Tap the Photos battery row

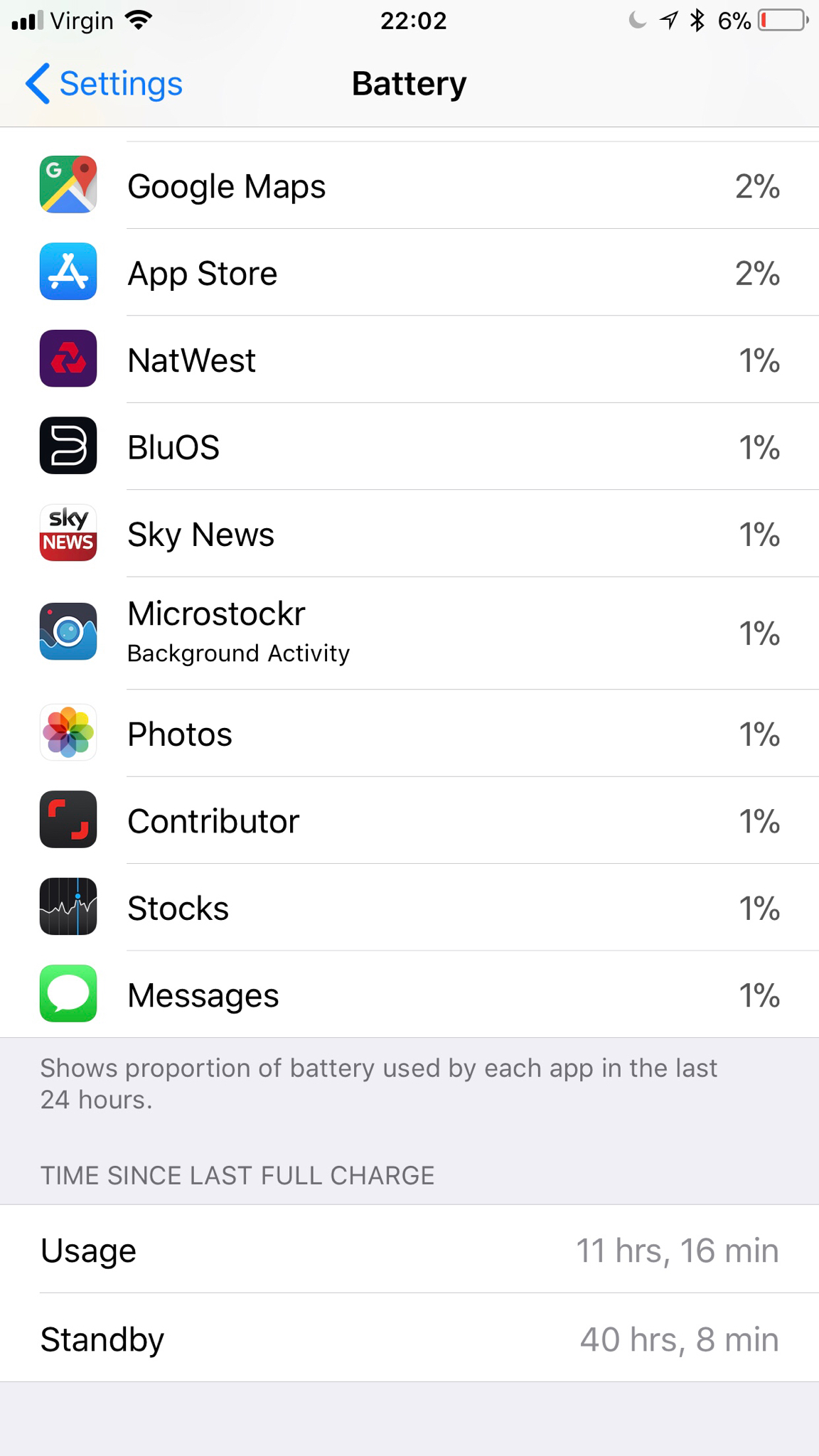(x=409, y=734)
